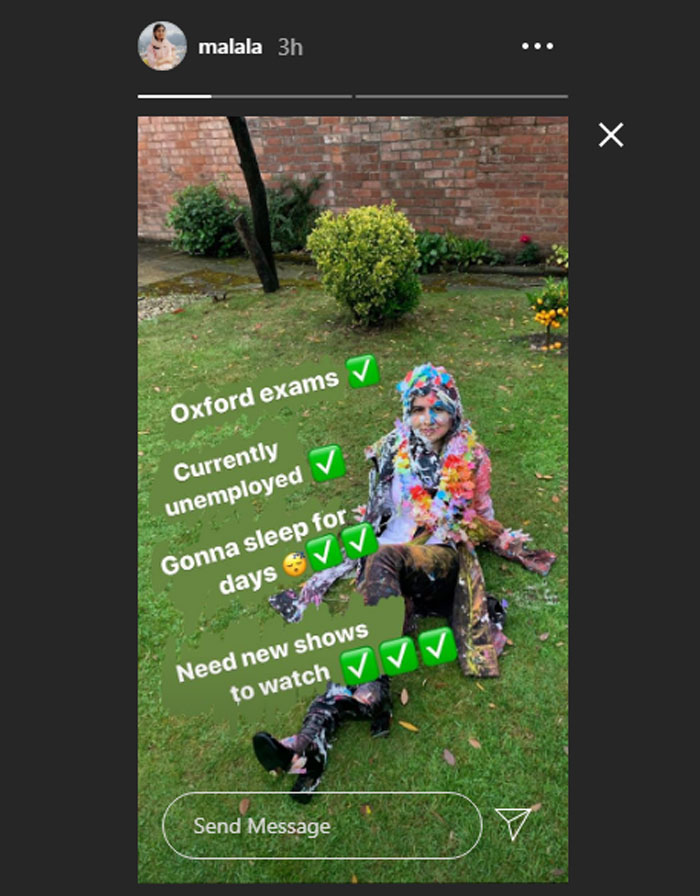This screenshot has height=896, width=700.
Task: Open malala's profile picture
Action: [x=162, y=46]
